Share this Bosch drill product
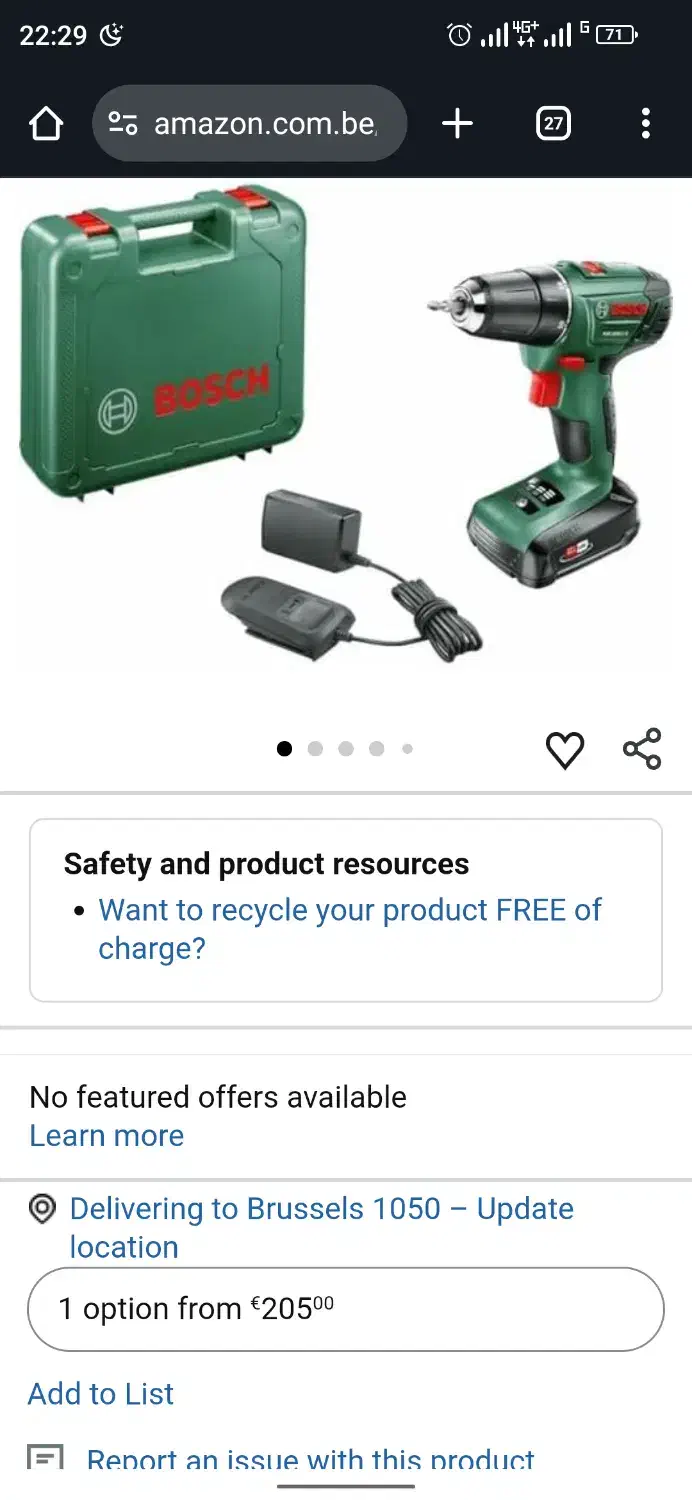The height and width of the screenshot is (1500, 692). pyautogui.click(x=642, y=750)
